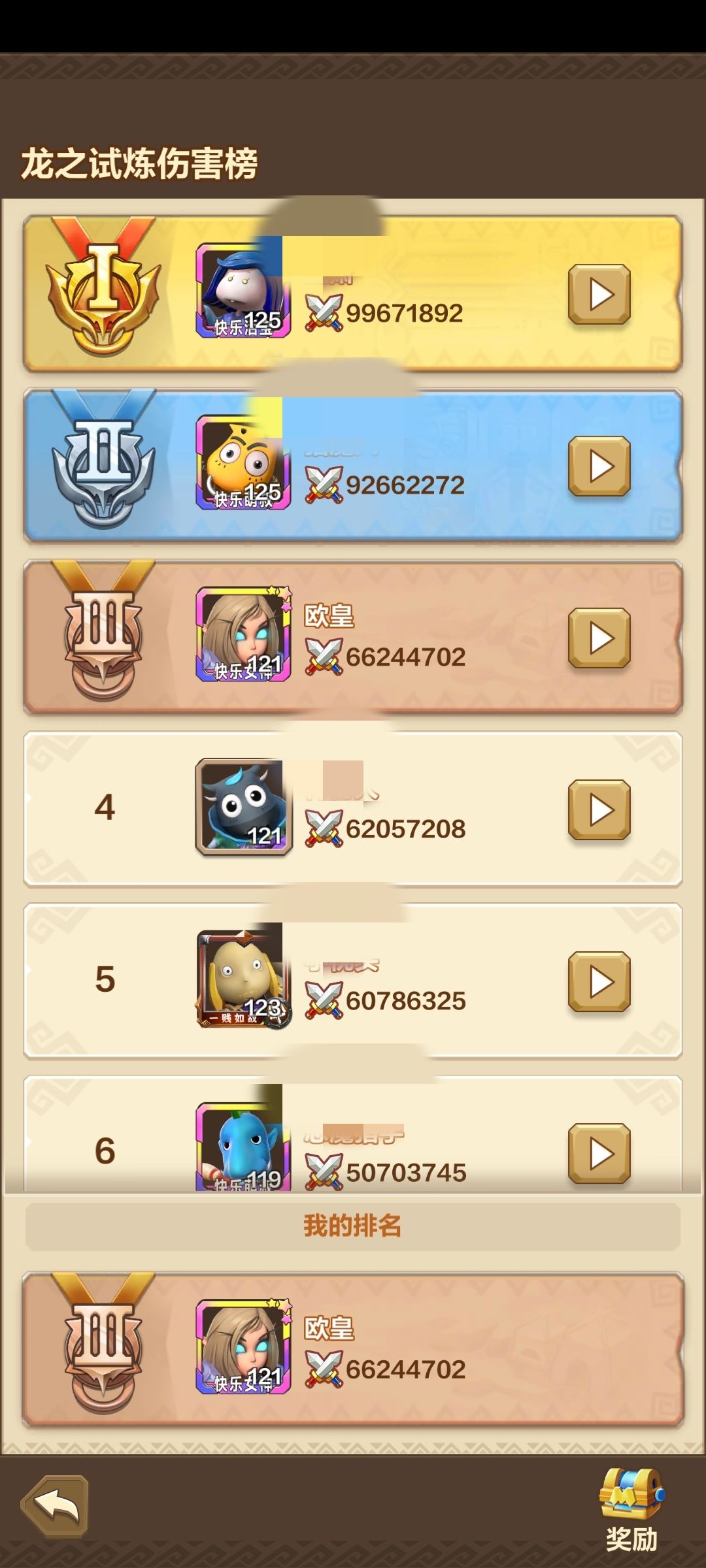The width and height of the screenshot is (706, 1568).
Task: Play the replay of second place player
Action: point(600,467)
